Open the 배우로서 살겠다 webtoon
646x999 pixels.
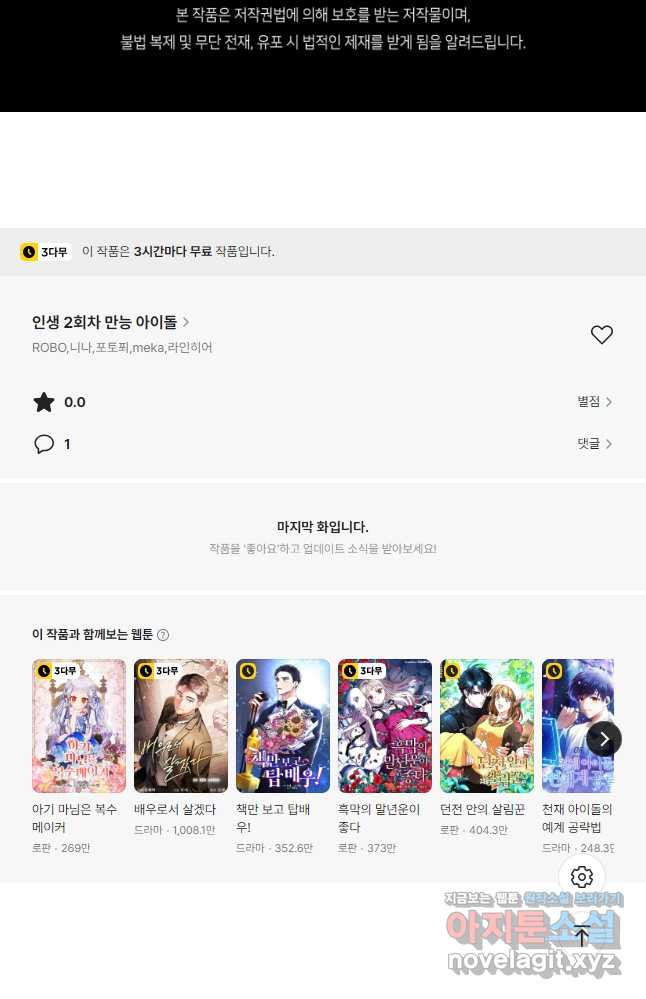[x=181, y=726]
